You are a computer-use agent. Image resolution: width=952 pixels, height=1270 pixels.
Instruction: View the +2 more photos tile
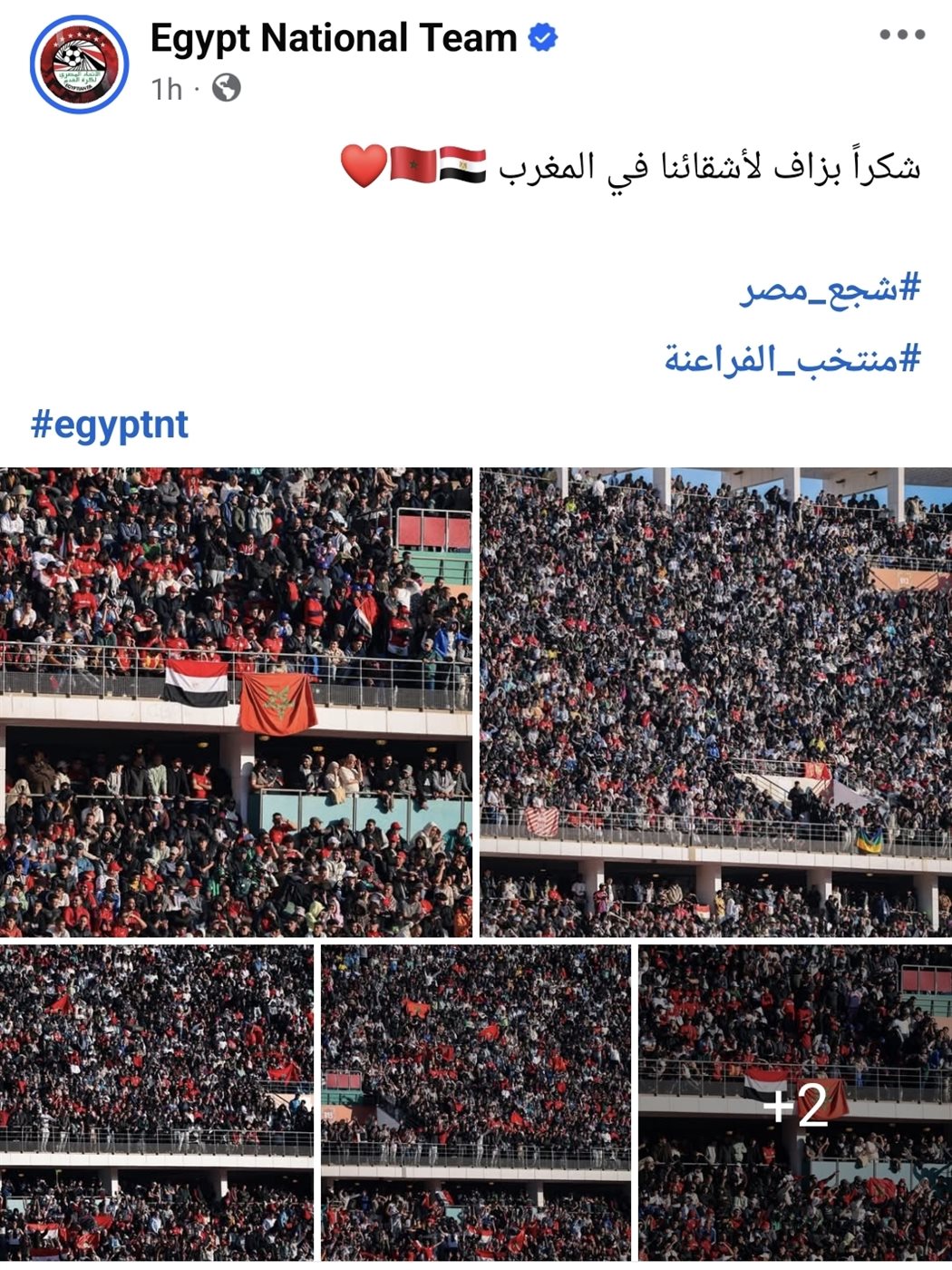point(795,1102)
